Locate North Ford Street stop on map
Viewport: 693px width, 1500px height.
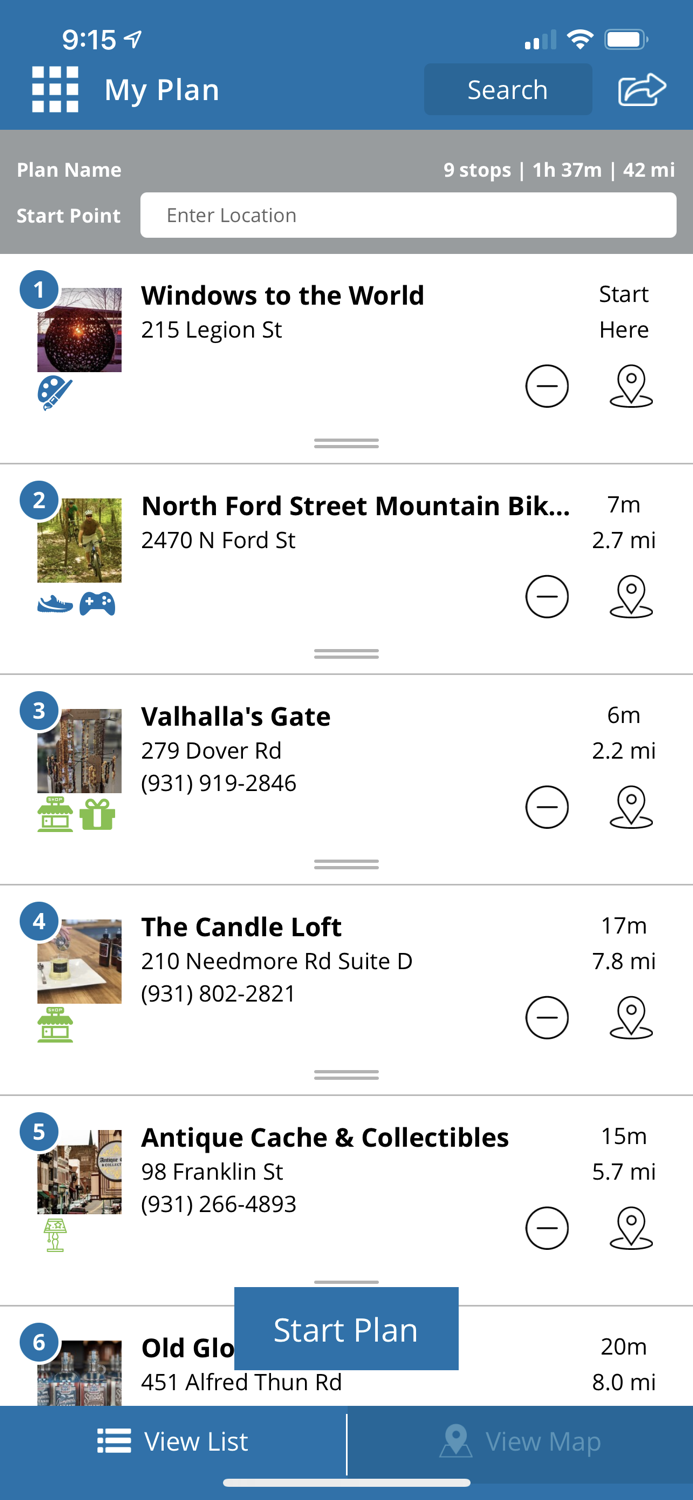coord(631,597)
